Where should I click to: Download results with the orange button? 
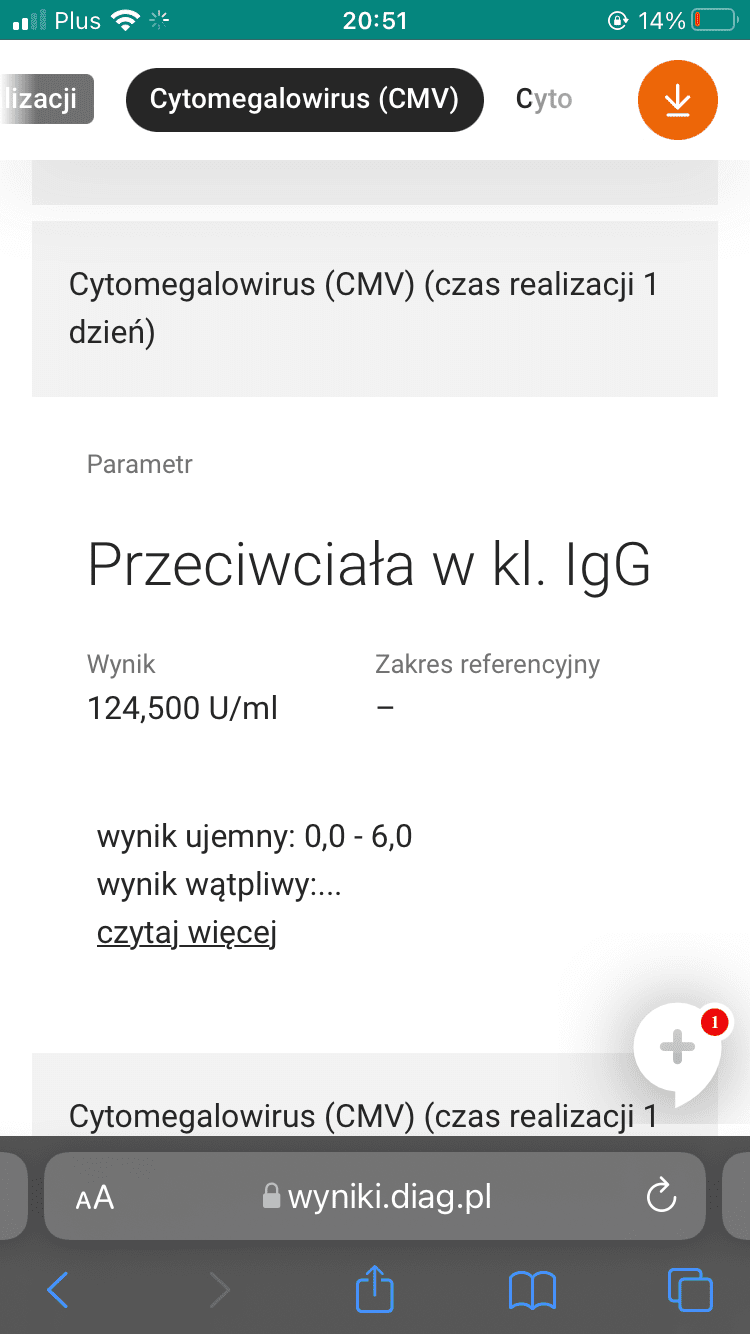point(677,100)
